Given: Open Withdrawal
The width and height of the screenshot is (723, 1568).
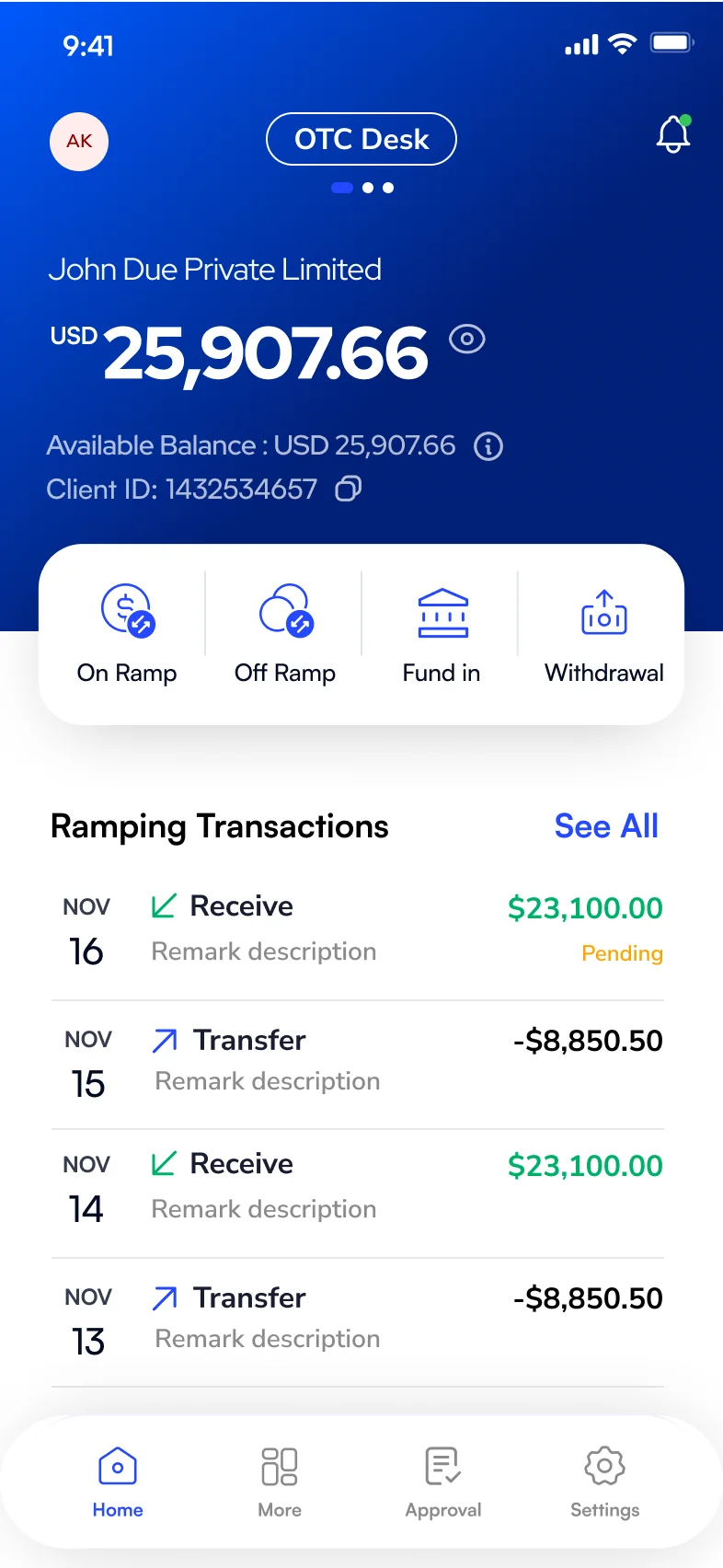Looking at the screenshot, I should pyautogui.click(x=604, y=634).
